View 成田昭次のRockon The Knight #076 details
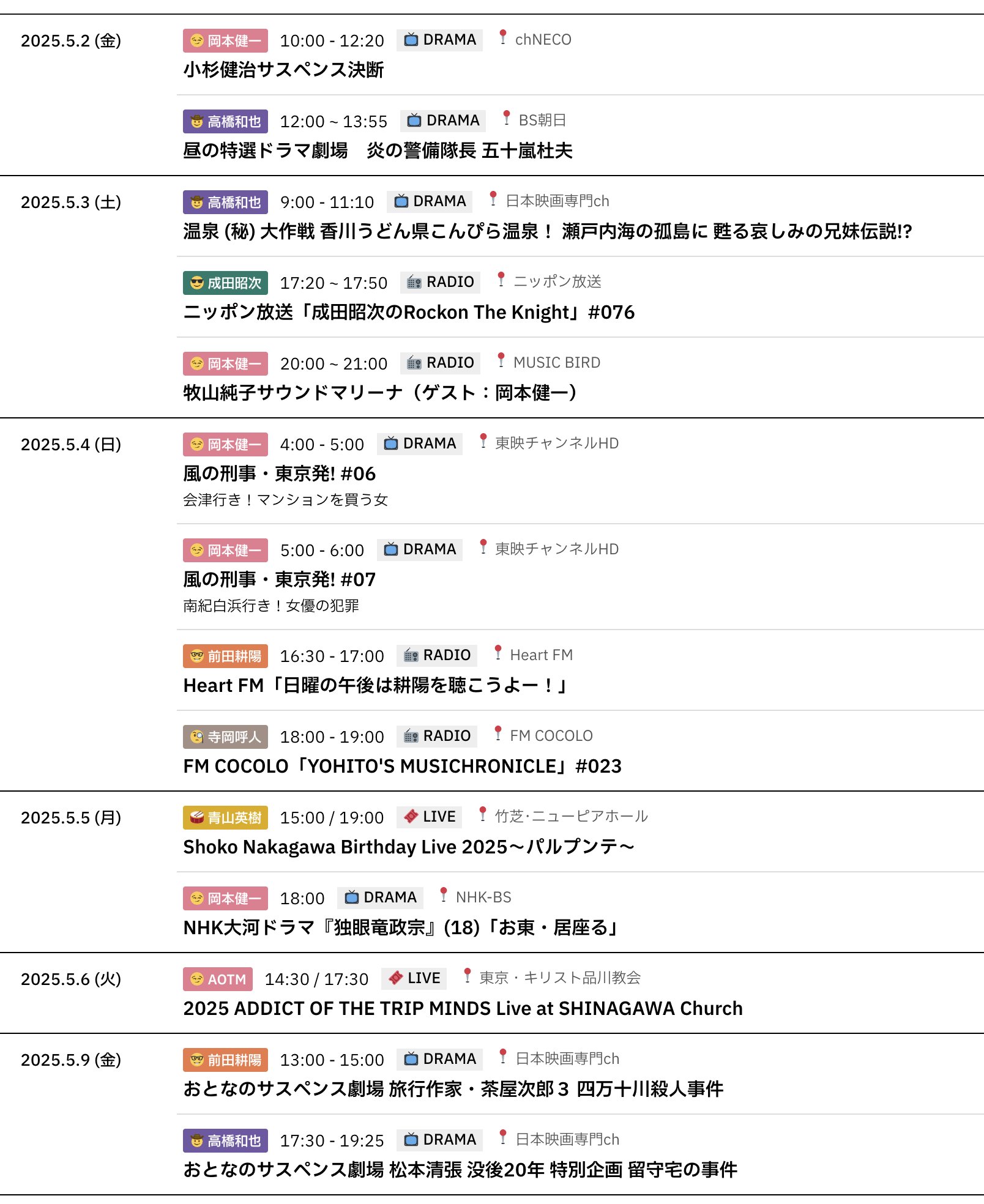 409,312
